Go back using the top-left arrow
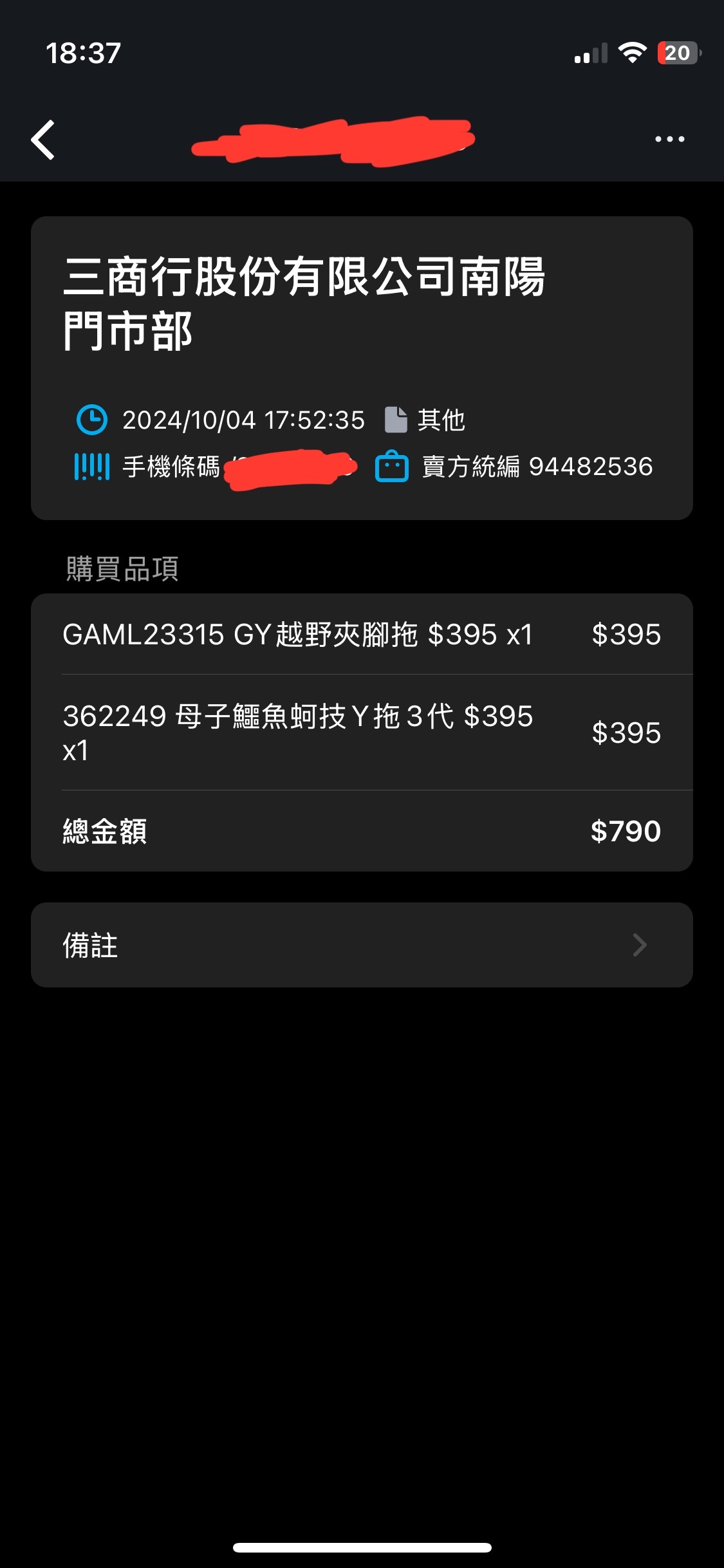 pyautogui.click(x=43, y=139)
